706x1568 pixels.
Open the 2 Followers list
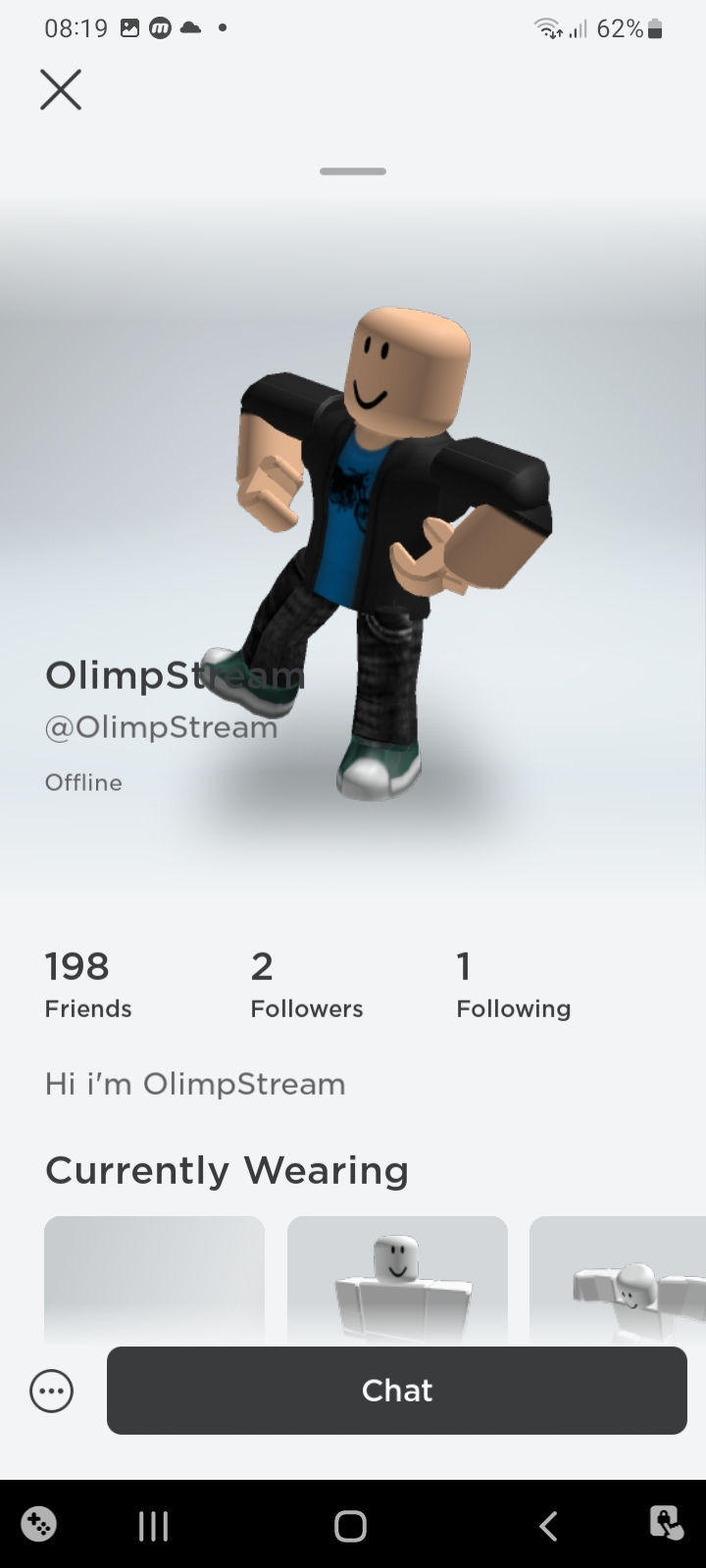click(x=306, y=985)
